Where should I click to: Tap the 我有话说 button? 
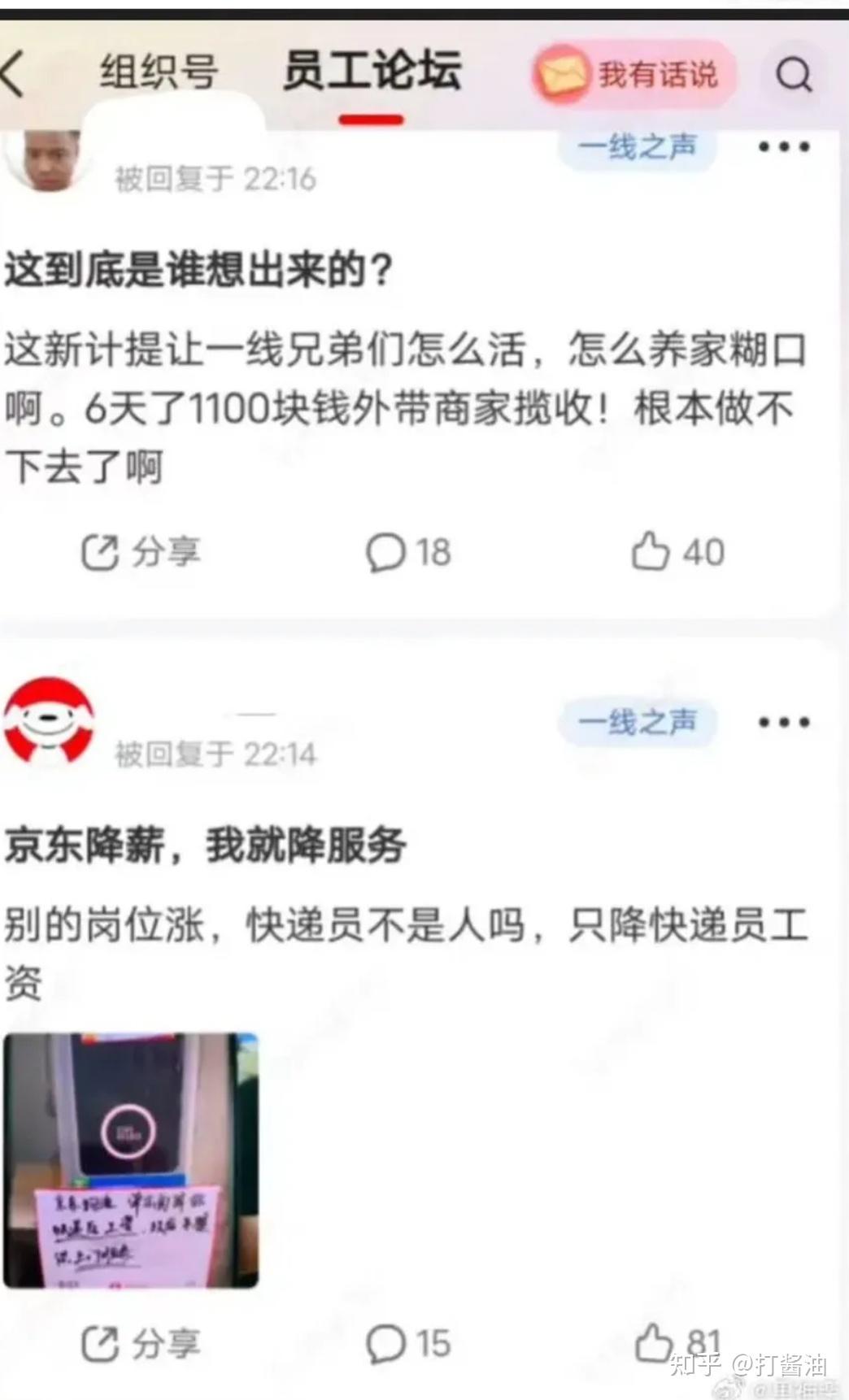pos(635,74)
